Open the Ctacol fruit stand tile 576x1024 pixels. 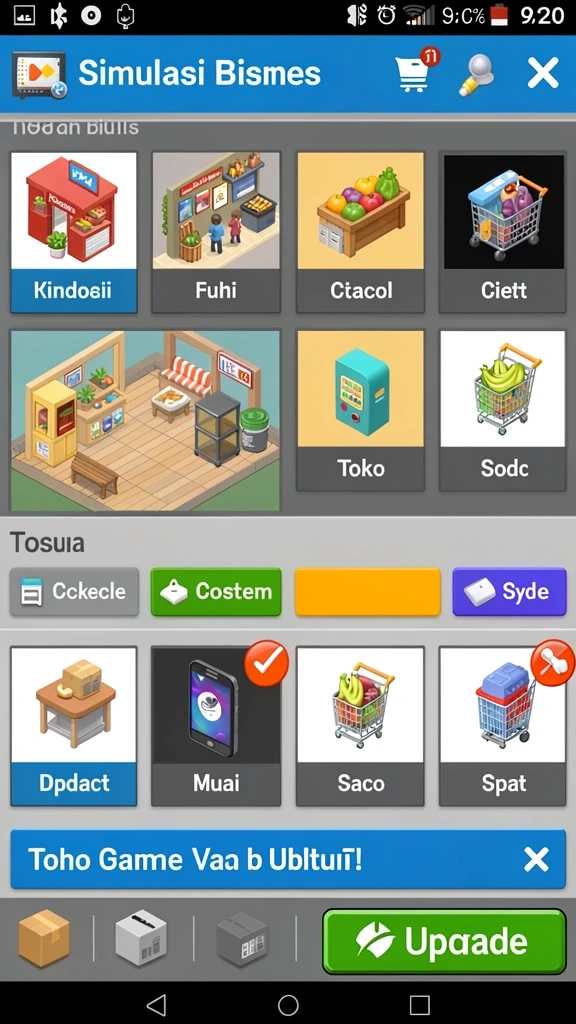(360, 232)
